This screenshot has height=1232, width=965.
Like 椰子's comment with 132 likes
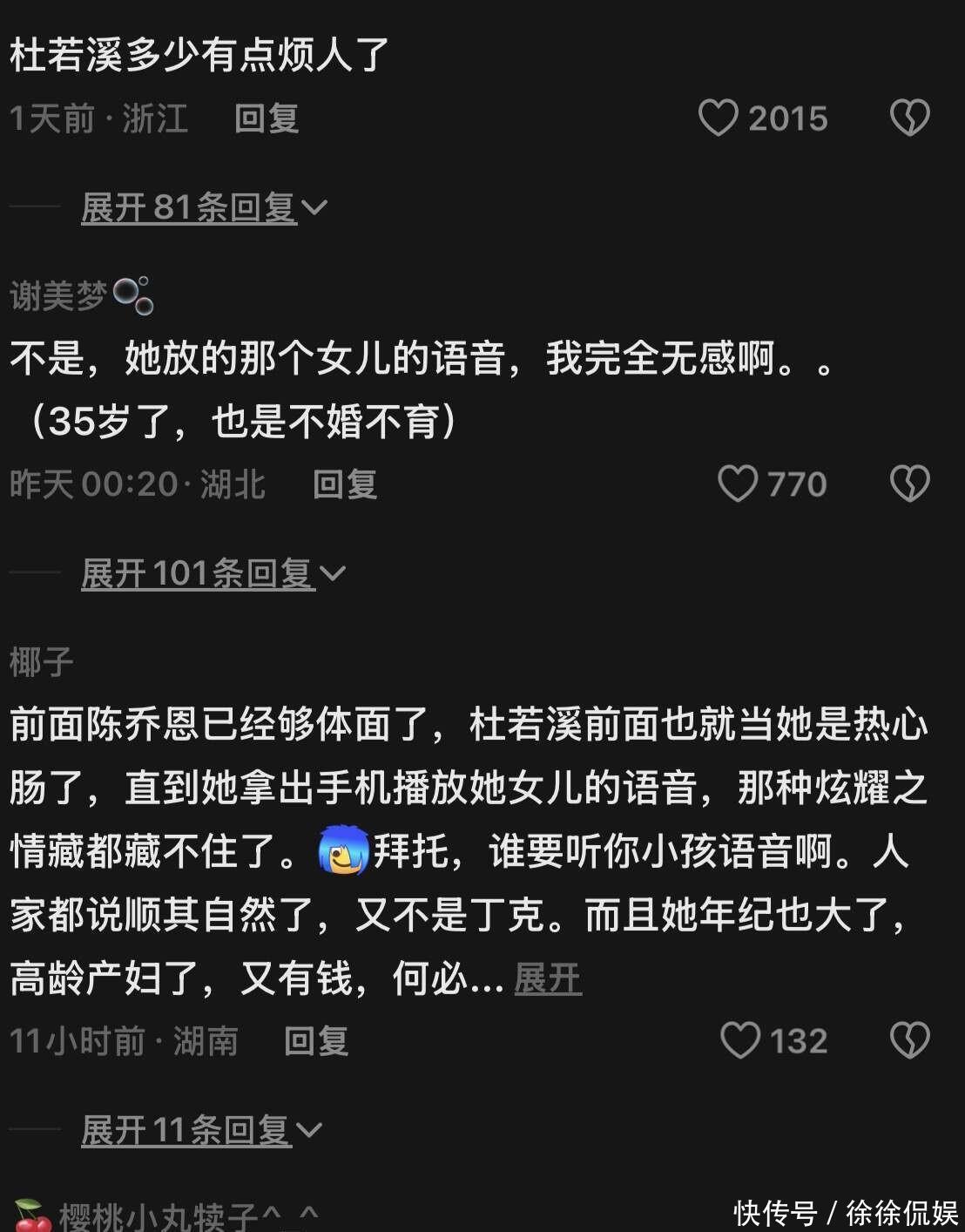[741, 1041]
